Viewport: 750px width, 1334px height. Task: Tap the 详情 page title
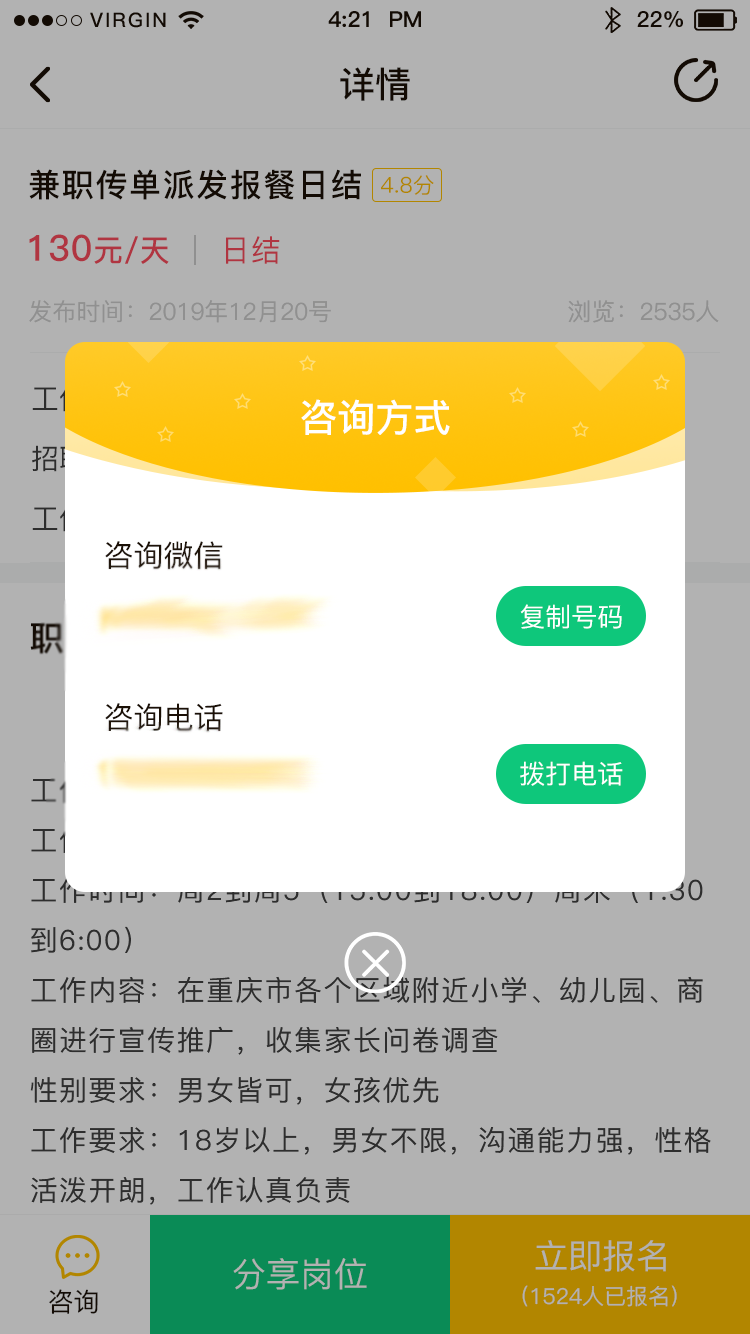tap(375, 84)
